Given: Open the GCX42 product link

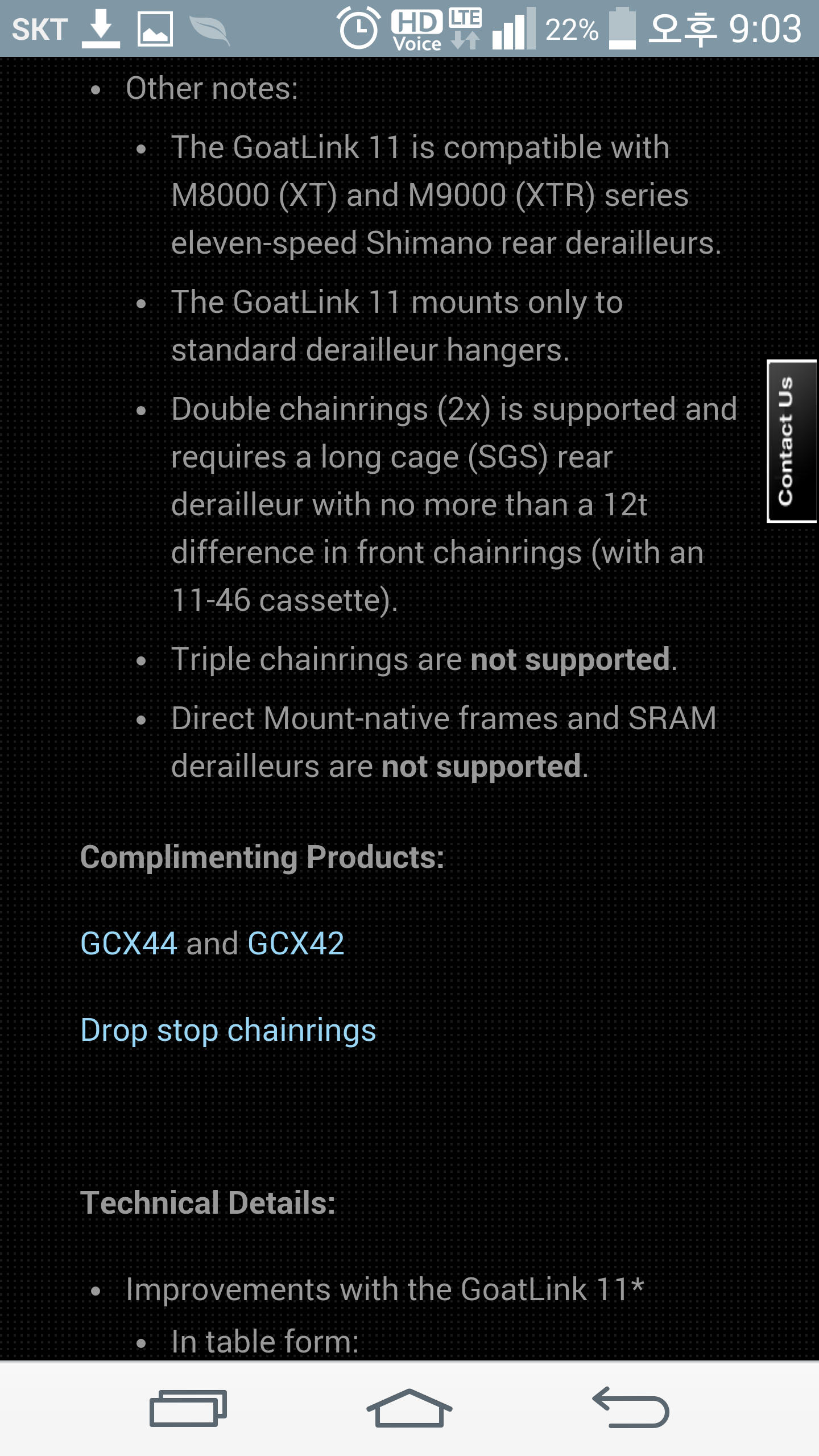Looking at the screenshot, I should [x=296, y=944].
